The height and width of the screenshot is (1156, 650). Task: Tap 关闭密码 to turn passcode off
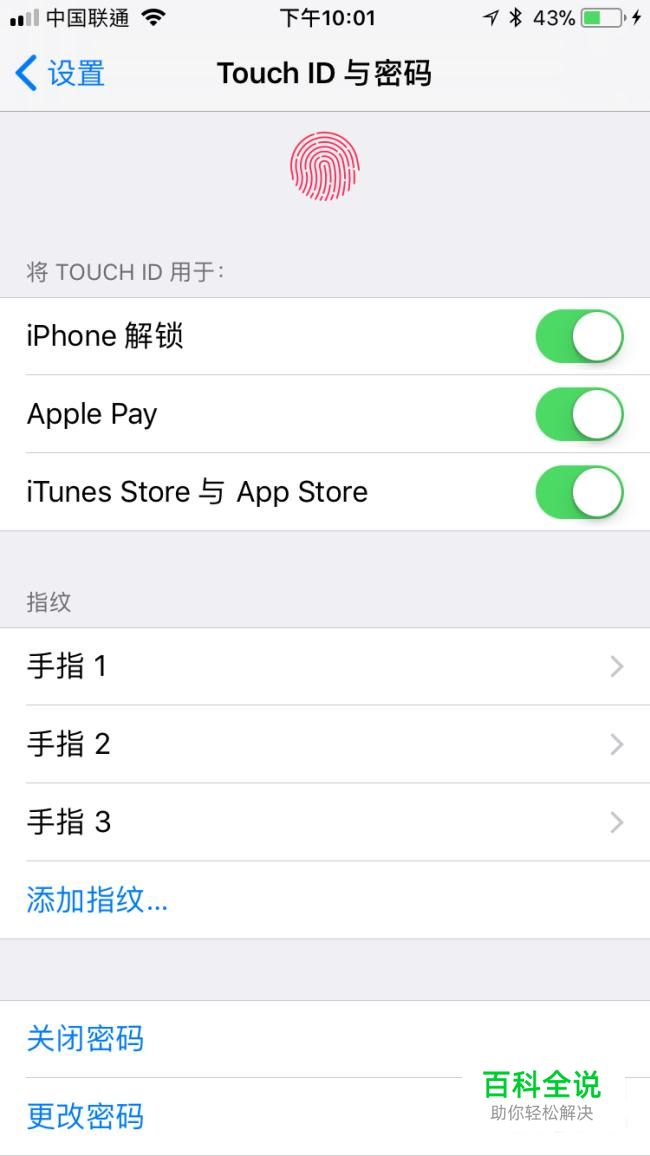point(85,1039)
